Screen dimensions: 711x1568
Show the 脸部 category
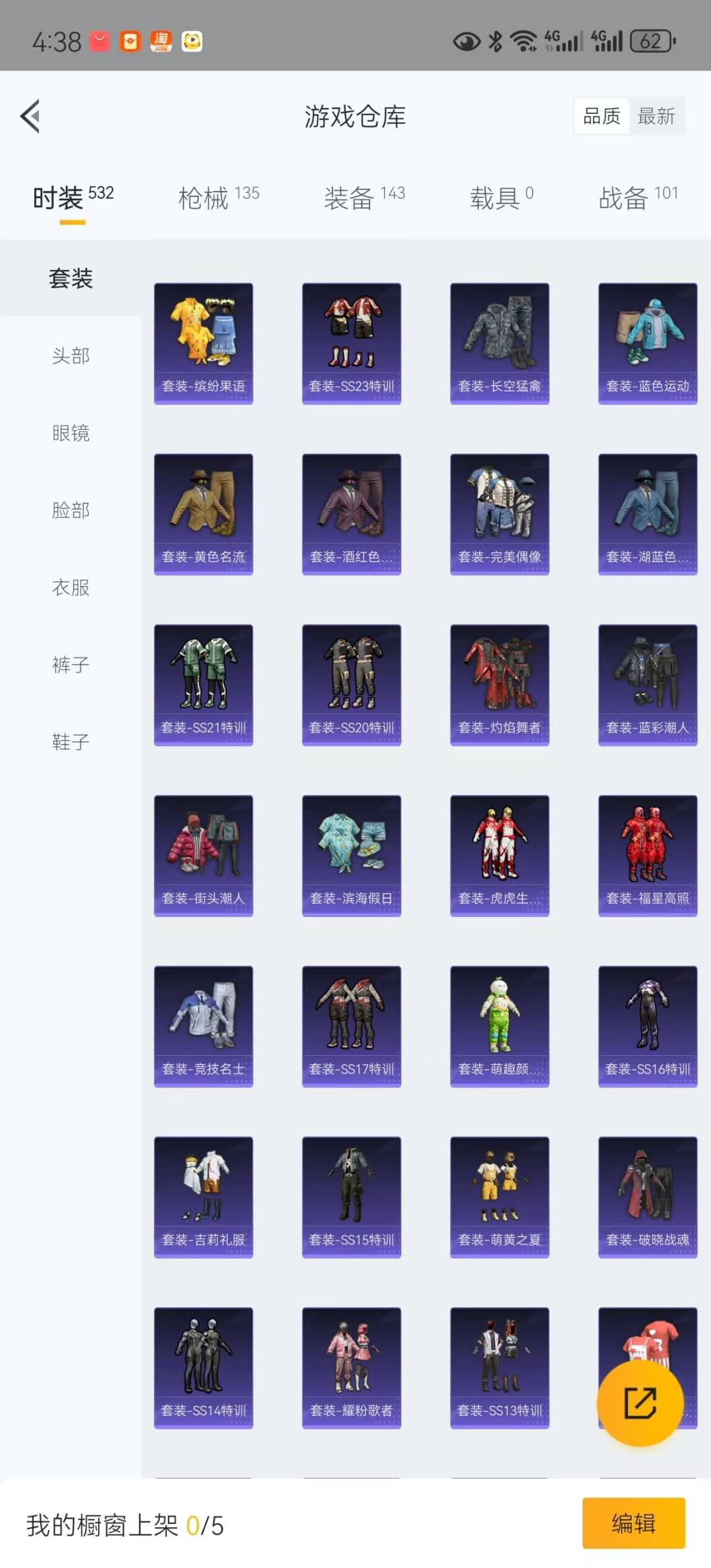pos(70,510)
